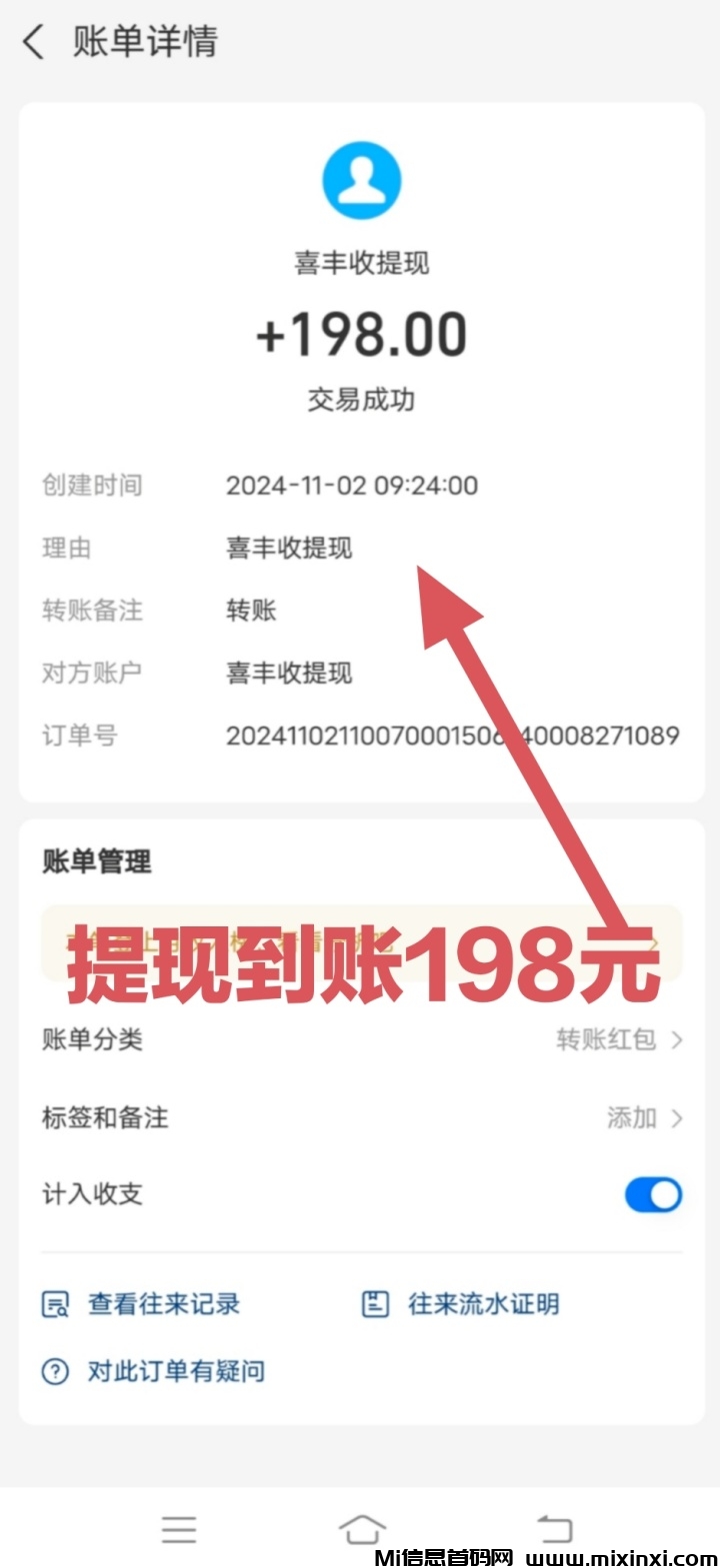Viewport: 720px width, 1568px height.
Task: Open the system recent apps button
Action: [x=179, y=1529]
